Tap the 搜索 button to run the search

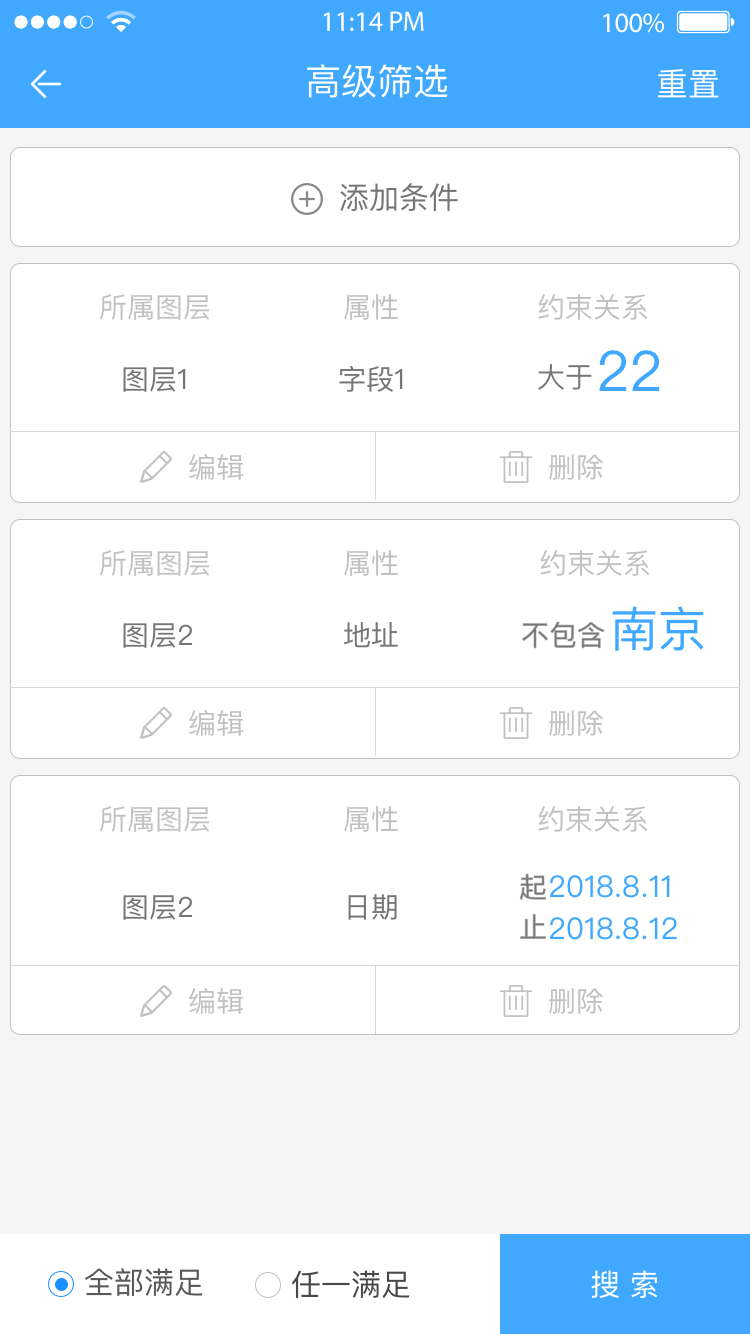(624, 1284)
